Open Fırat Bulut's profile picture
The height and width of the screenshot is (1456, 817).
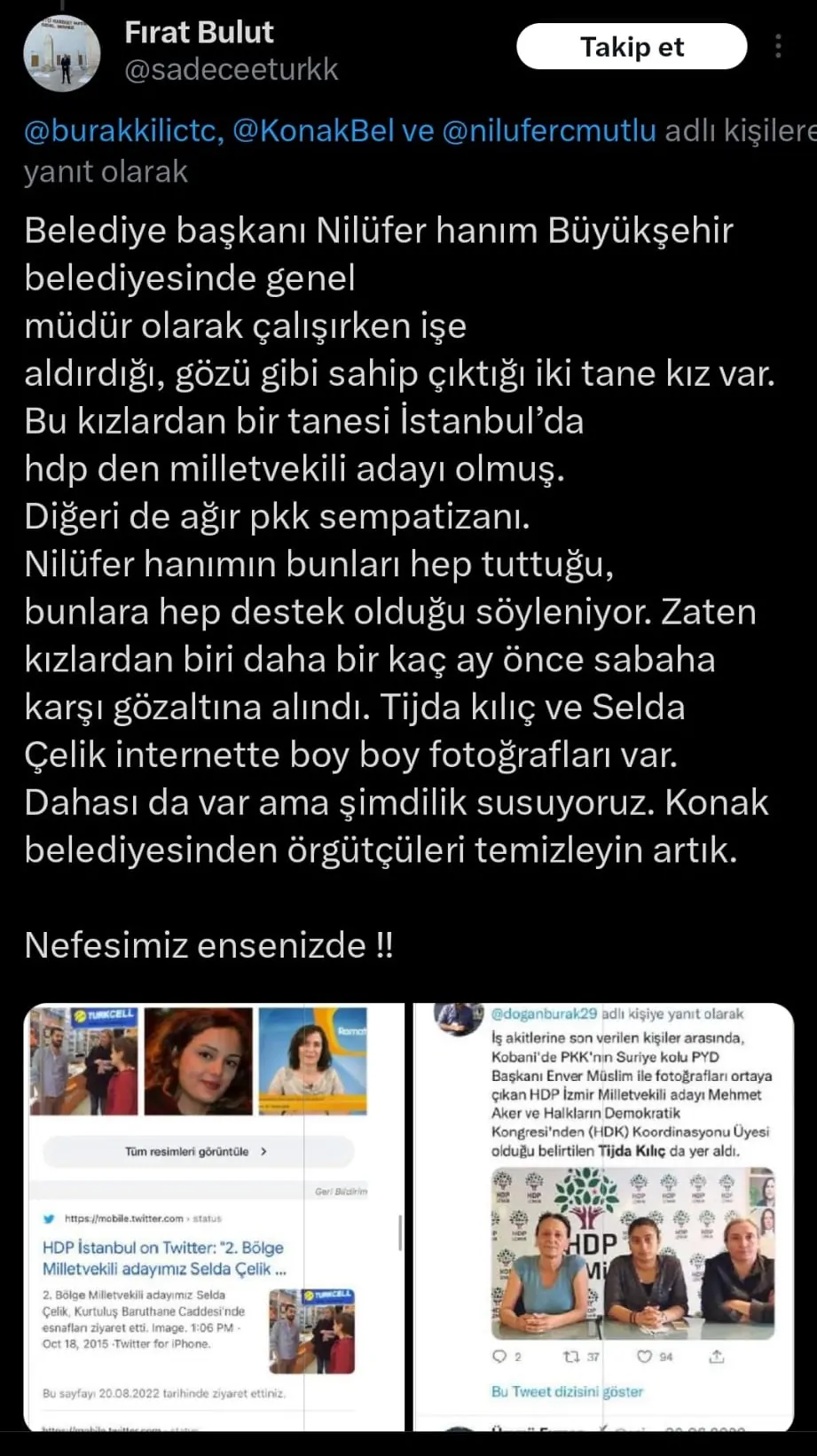tap(62, 53)
